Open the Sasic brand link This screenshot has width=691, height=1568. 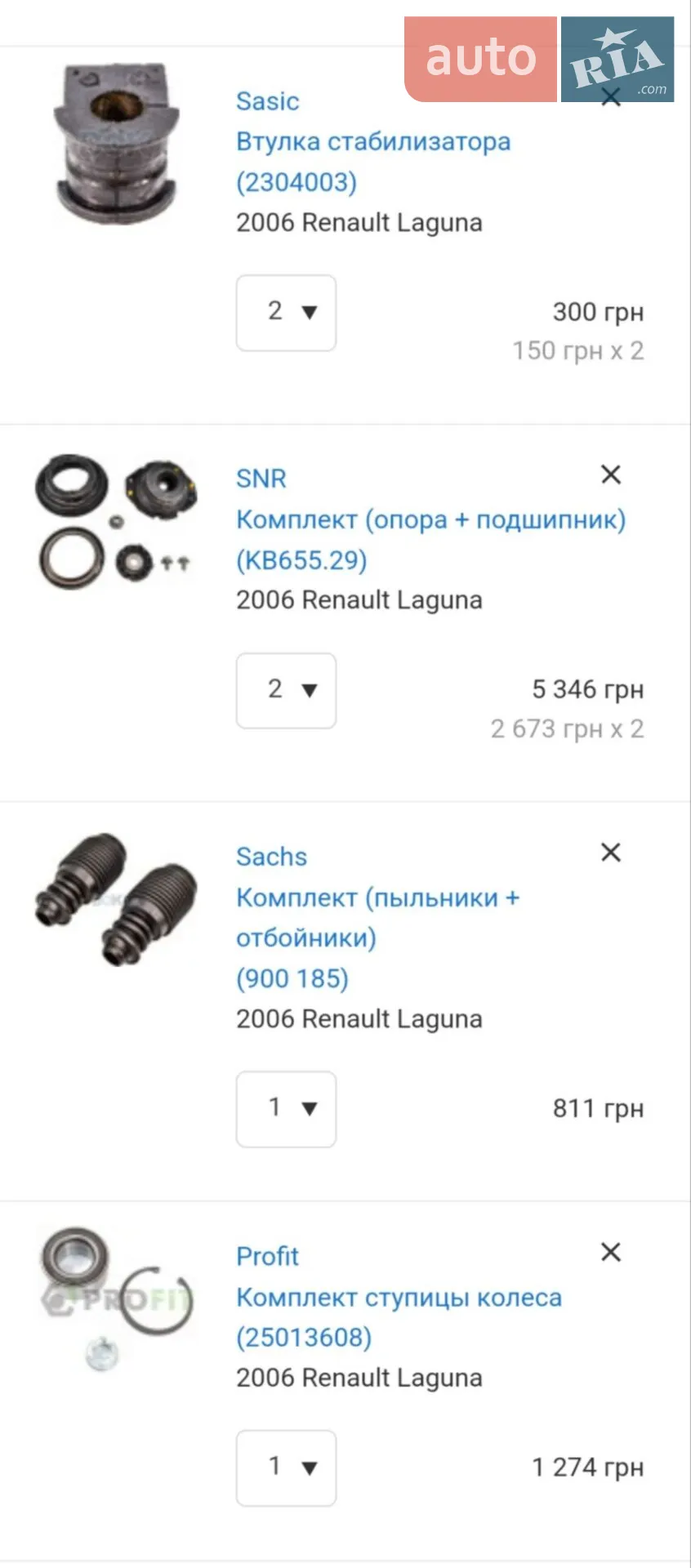tap(267, 101)
